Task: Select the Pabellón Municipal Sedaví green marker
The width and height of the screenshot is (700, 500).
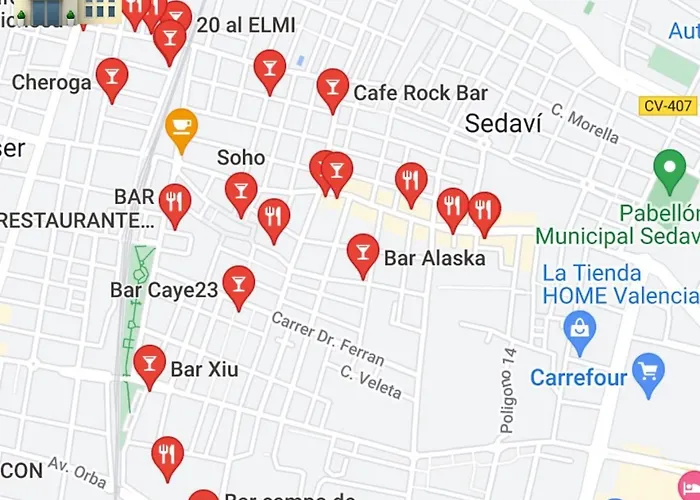Action: click(x=668, y=169)
